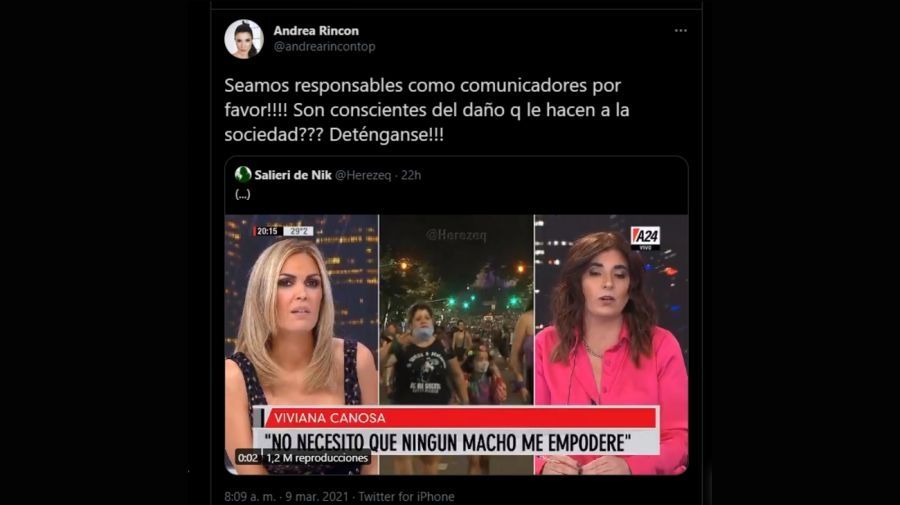
Task: Open the Twitter for iPhone source link
Action: [408, 496]
